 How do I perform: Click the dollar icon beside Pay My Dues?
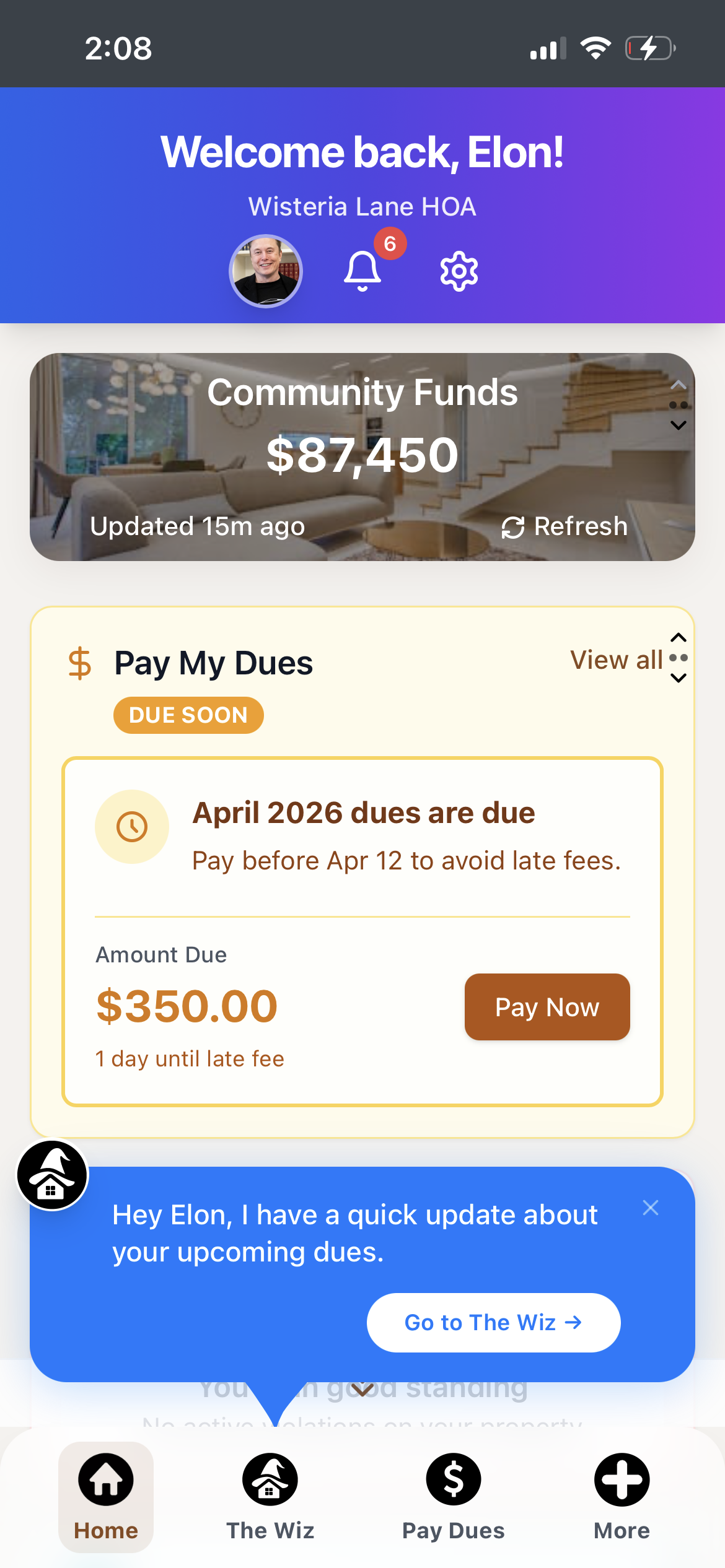79,662
